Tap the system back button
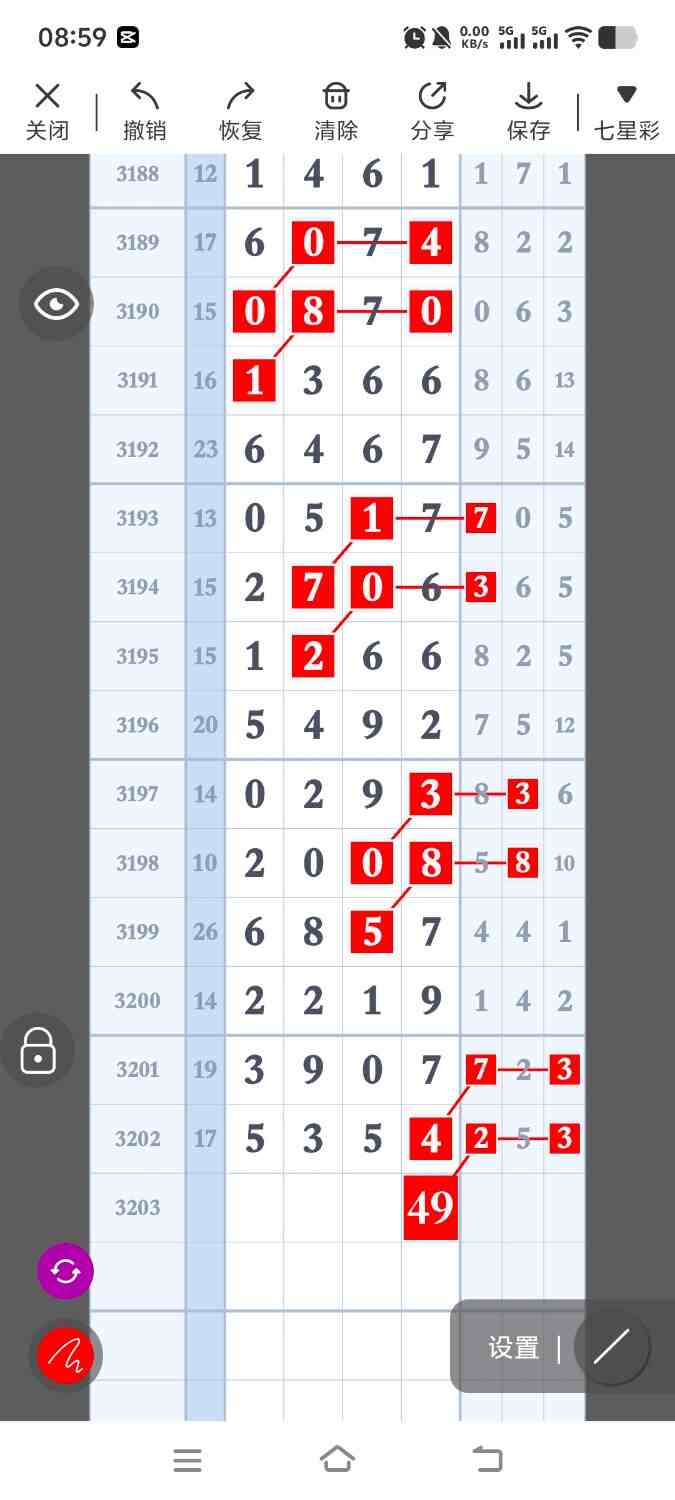Image resolution: width=675 pixels, height=1500 pixels. pos(487,1460)
